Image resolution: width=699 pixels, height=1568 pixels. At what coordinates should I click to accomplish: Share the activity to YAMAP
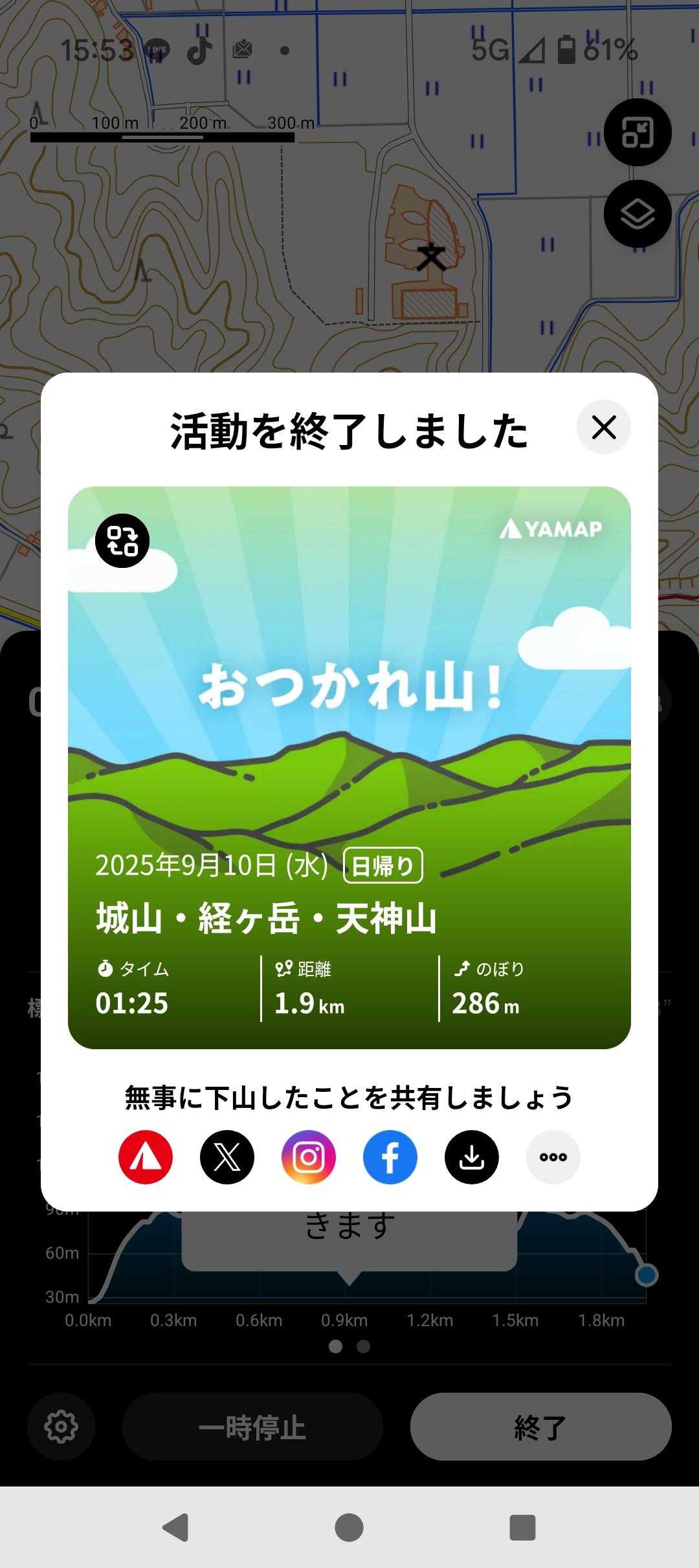point(146,1157)
